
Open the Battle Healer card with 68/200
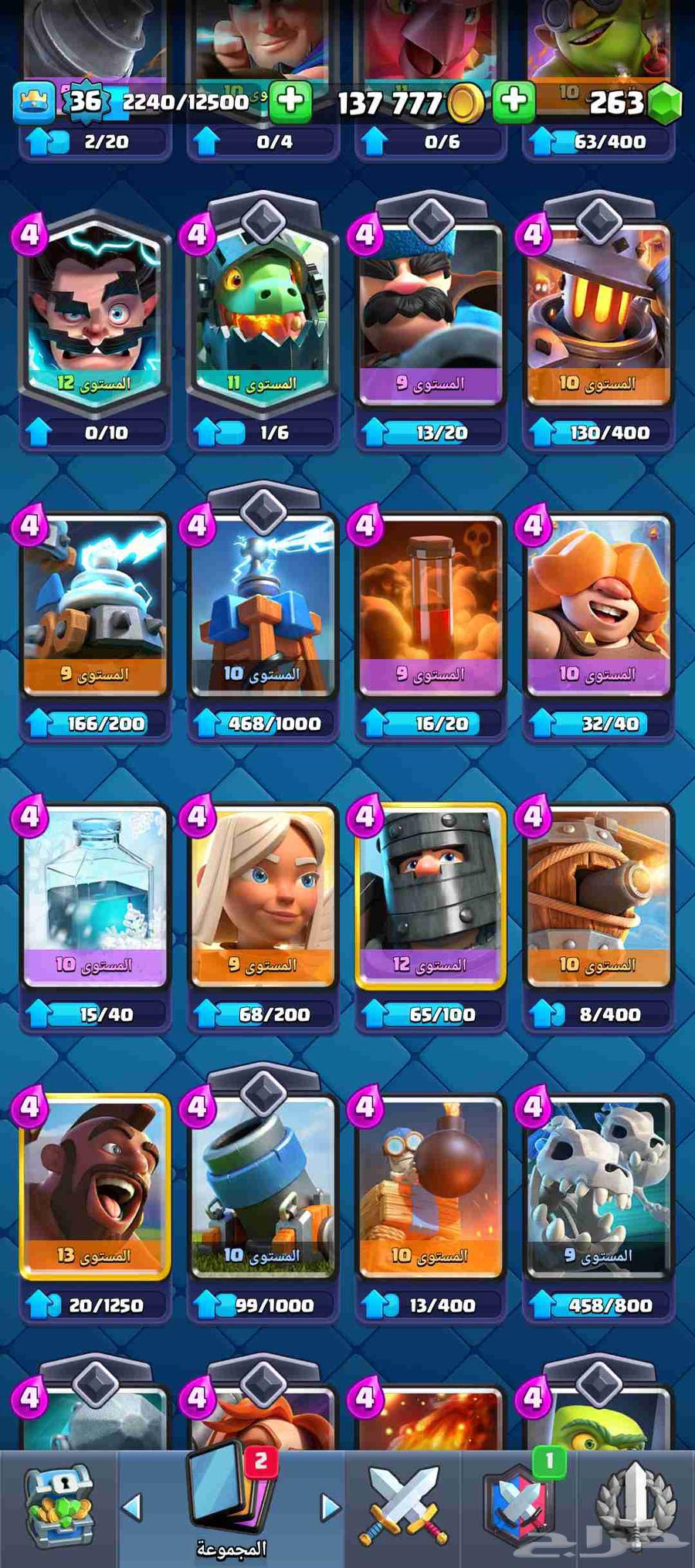point(263,894)
